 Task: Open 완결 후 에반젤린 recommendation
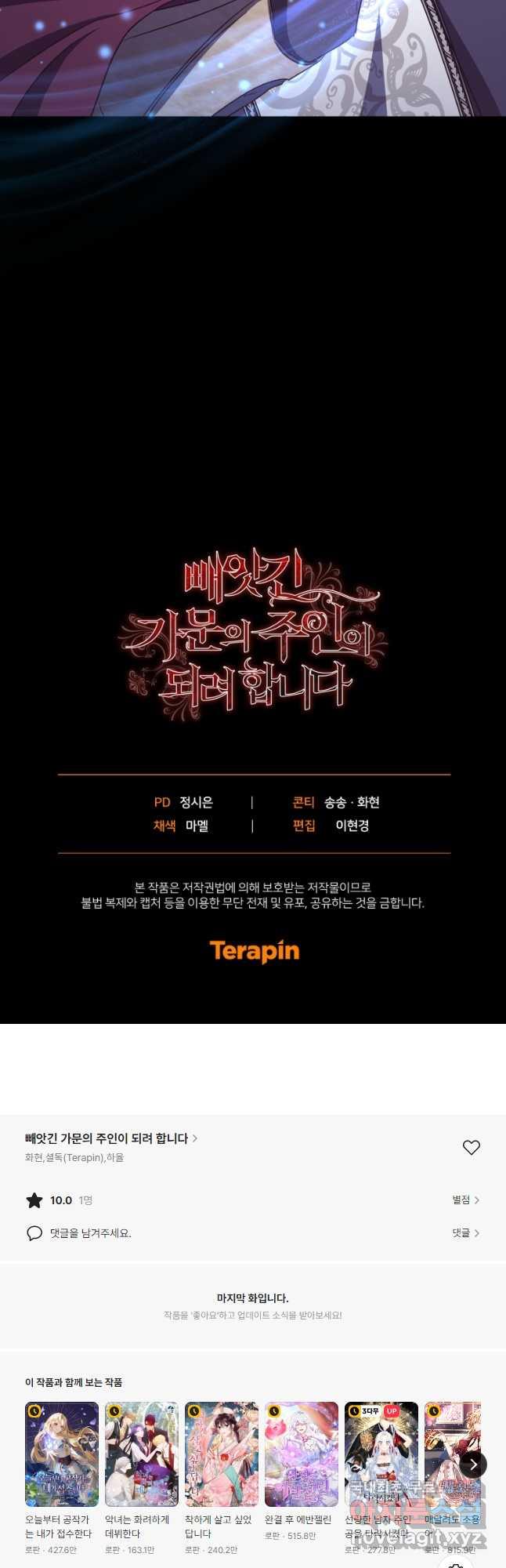point(302,1454)
